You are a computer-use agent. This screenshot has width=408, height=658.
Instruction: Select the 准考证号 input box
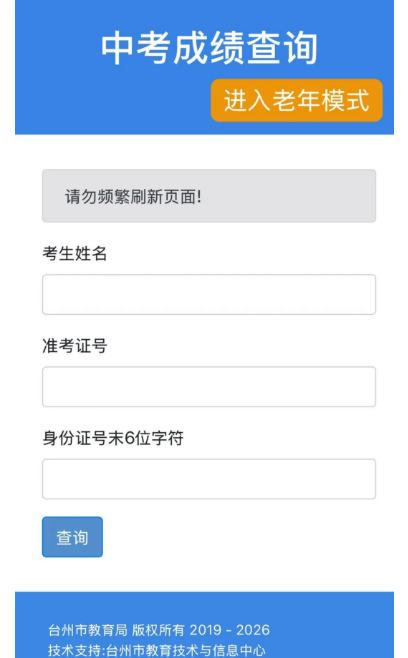point(209,386)
